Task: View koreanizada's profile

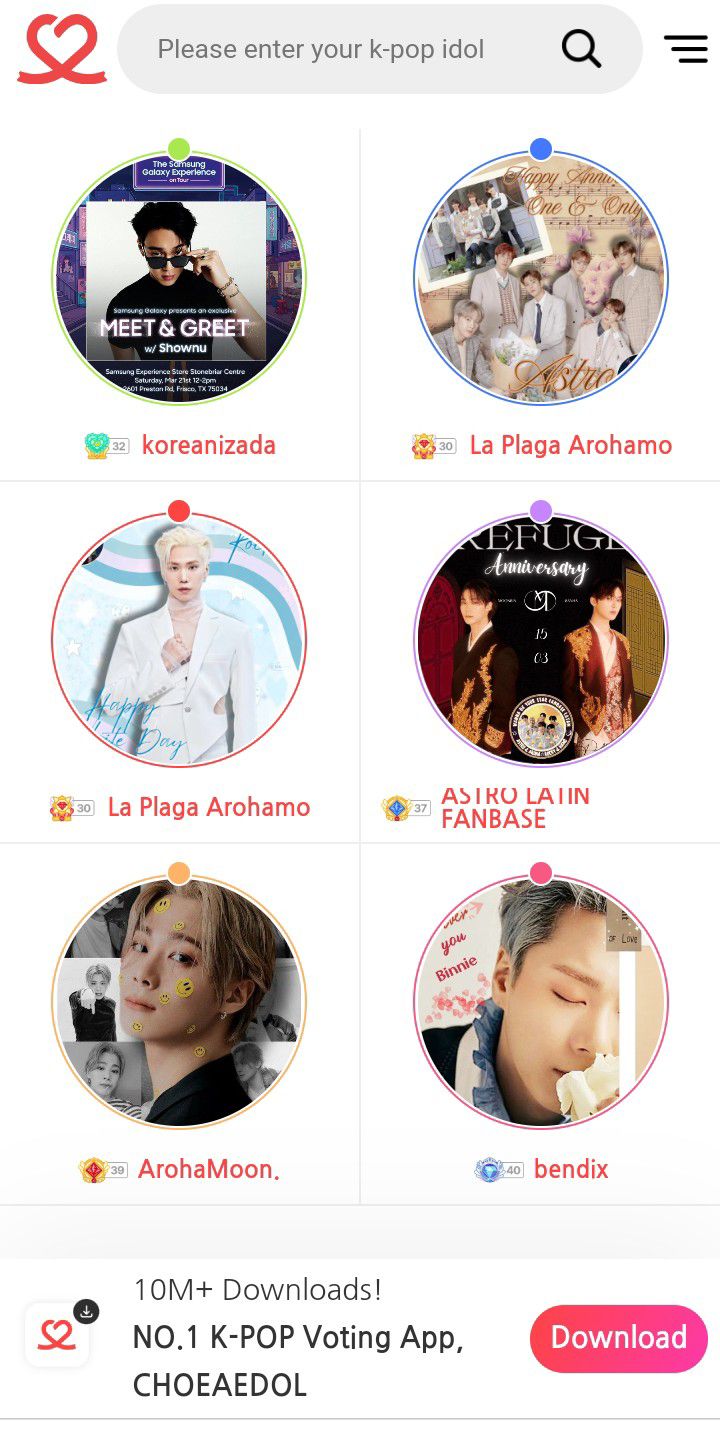Action: [x=208, y=445]
